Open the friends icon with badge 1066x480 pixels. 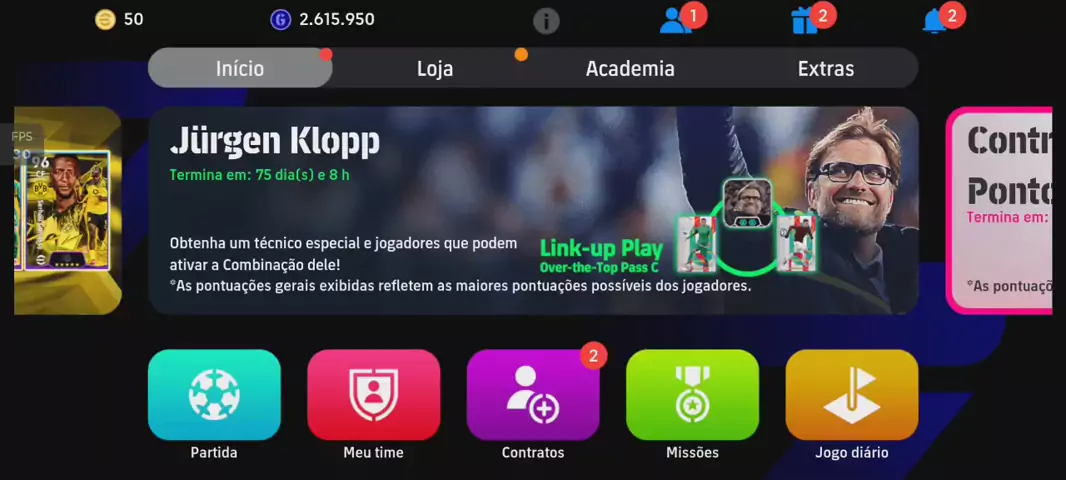[677, 20]
